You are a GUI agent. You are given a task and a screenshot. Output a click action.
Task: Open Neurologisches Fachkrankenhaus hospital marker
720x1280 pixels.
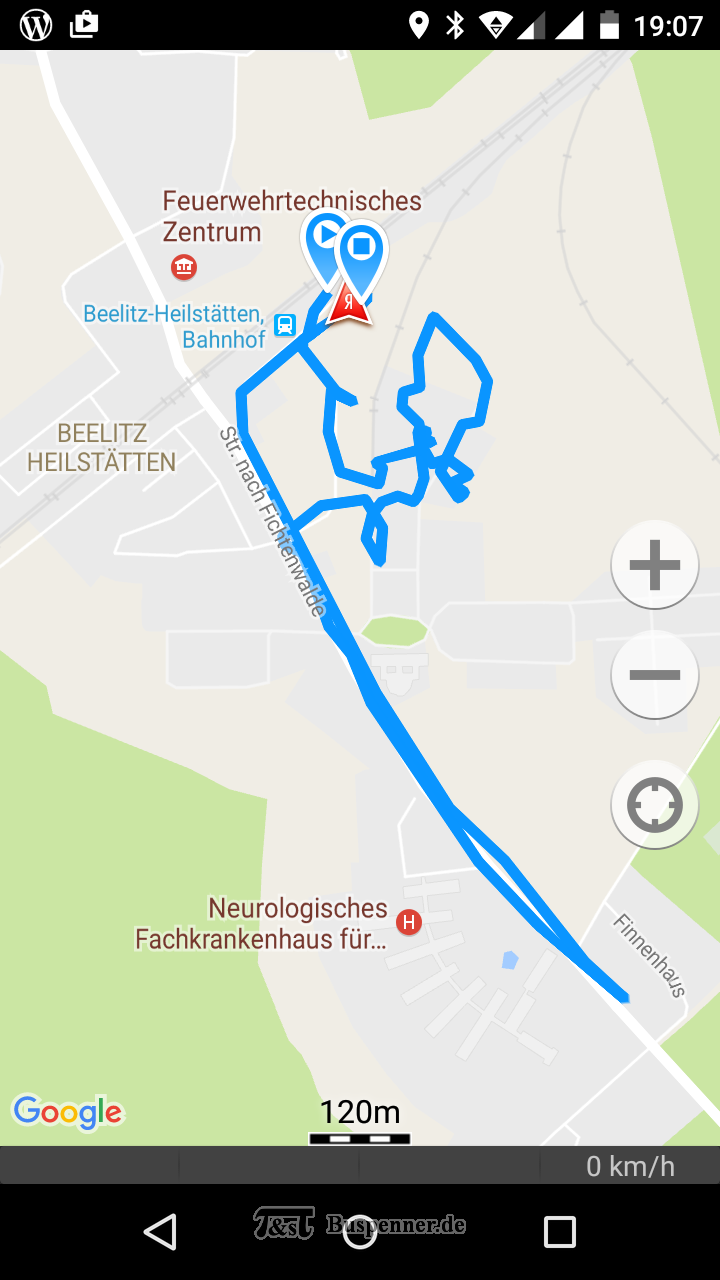[408, 922]
